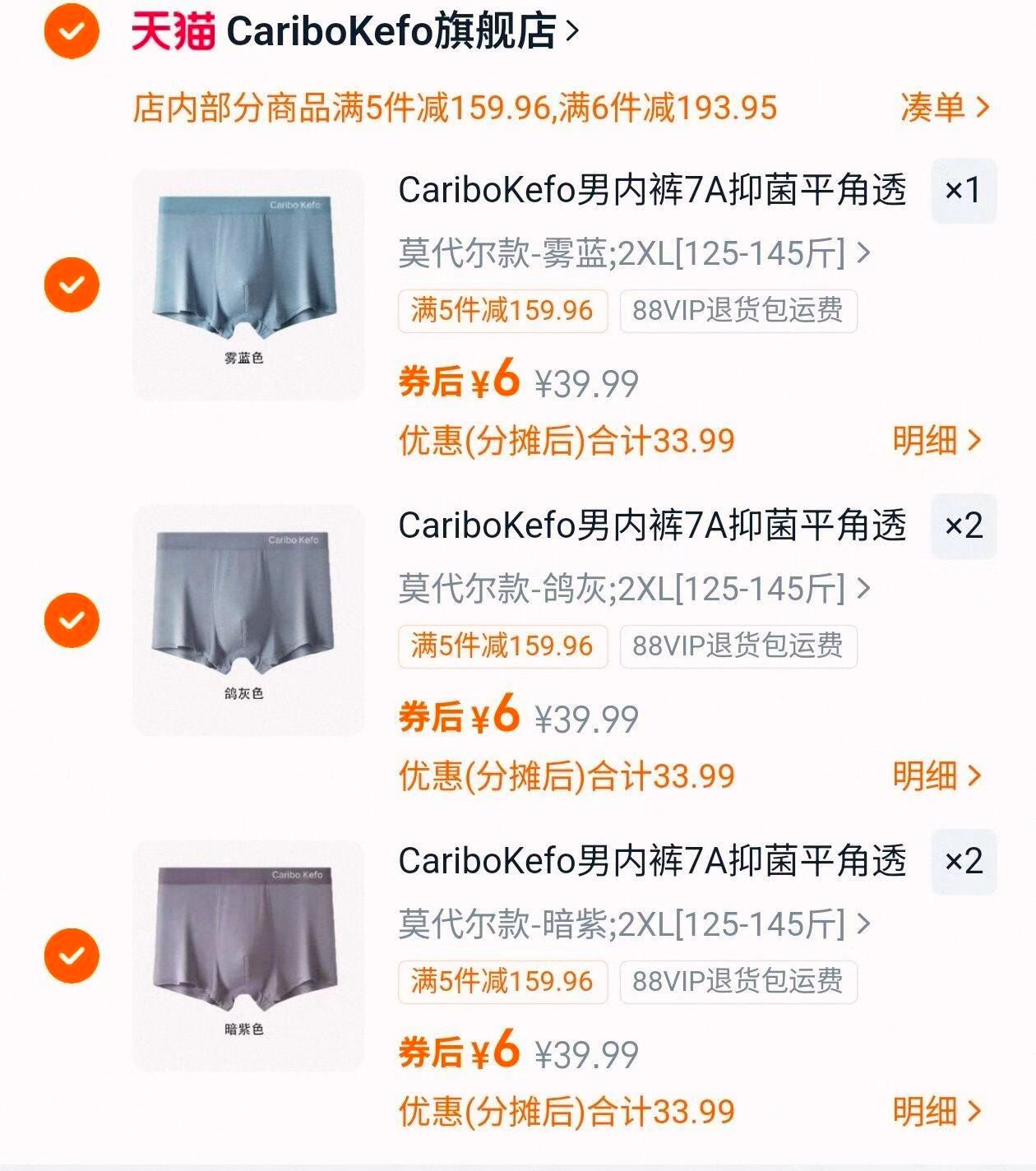Click the 88VIP退货包运费 tag on first item

point(739,309)
